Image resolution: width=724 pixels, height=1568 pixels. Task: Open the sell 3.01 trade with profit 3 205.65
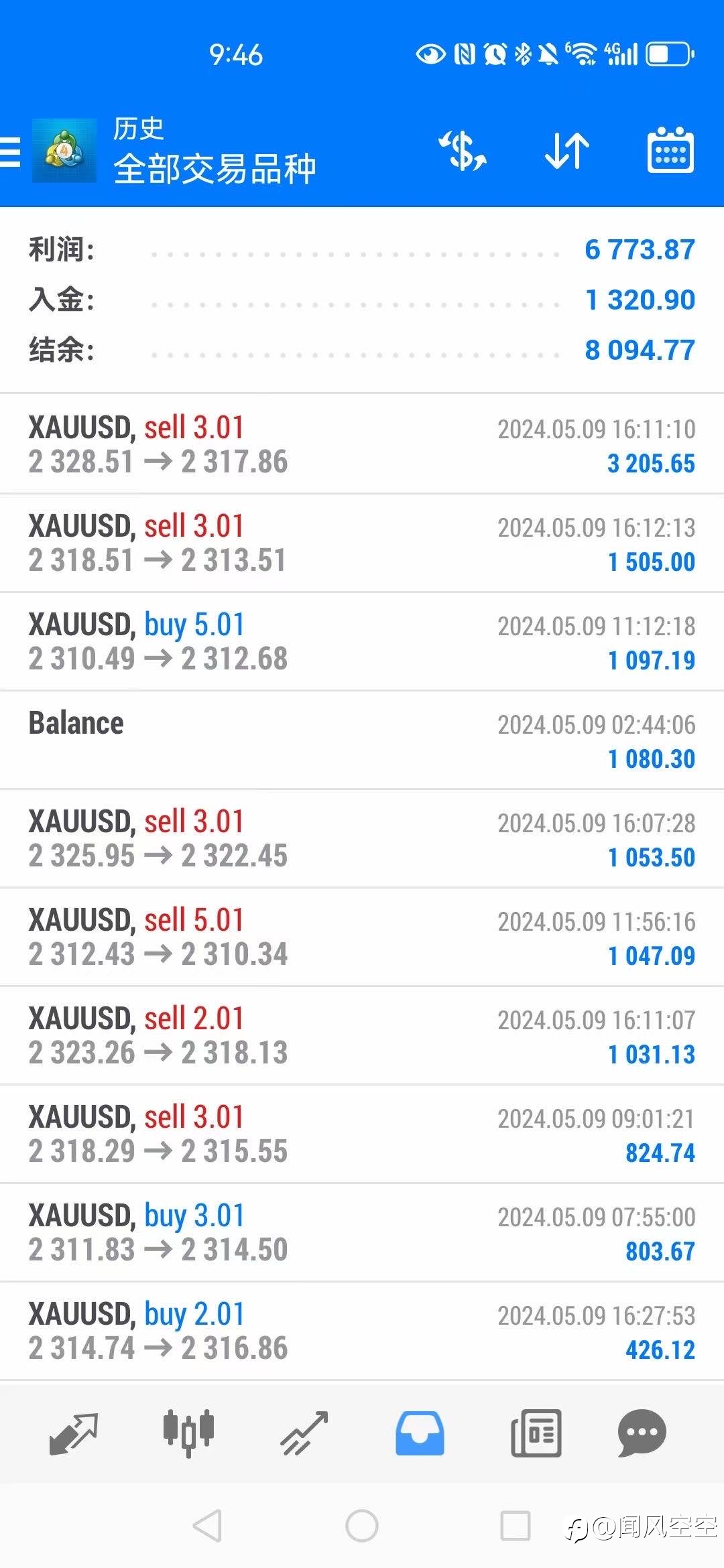coord(362,444)
